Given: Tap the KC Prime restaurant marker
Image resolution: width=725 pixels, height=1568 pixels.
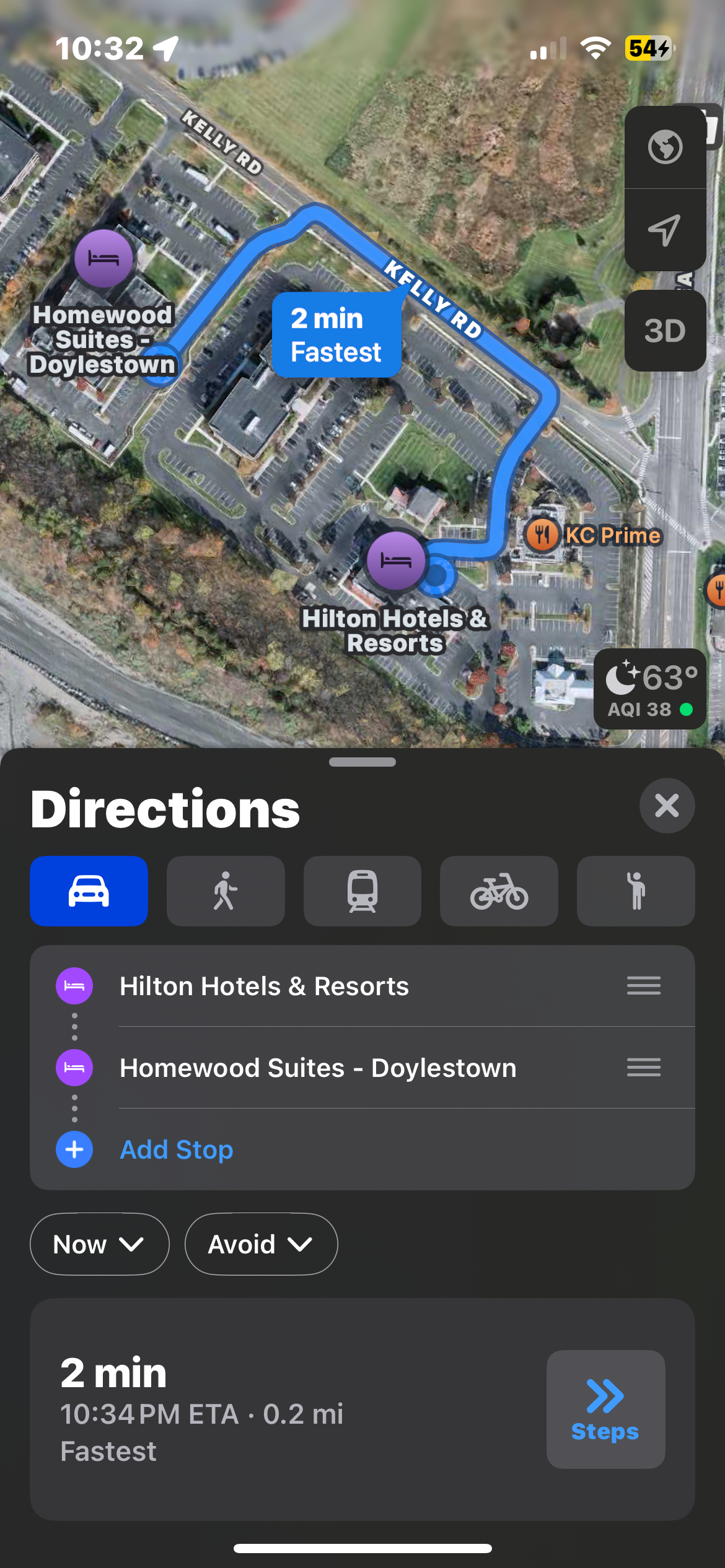Looking at the screenshot, I should [542, 534].
